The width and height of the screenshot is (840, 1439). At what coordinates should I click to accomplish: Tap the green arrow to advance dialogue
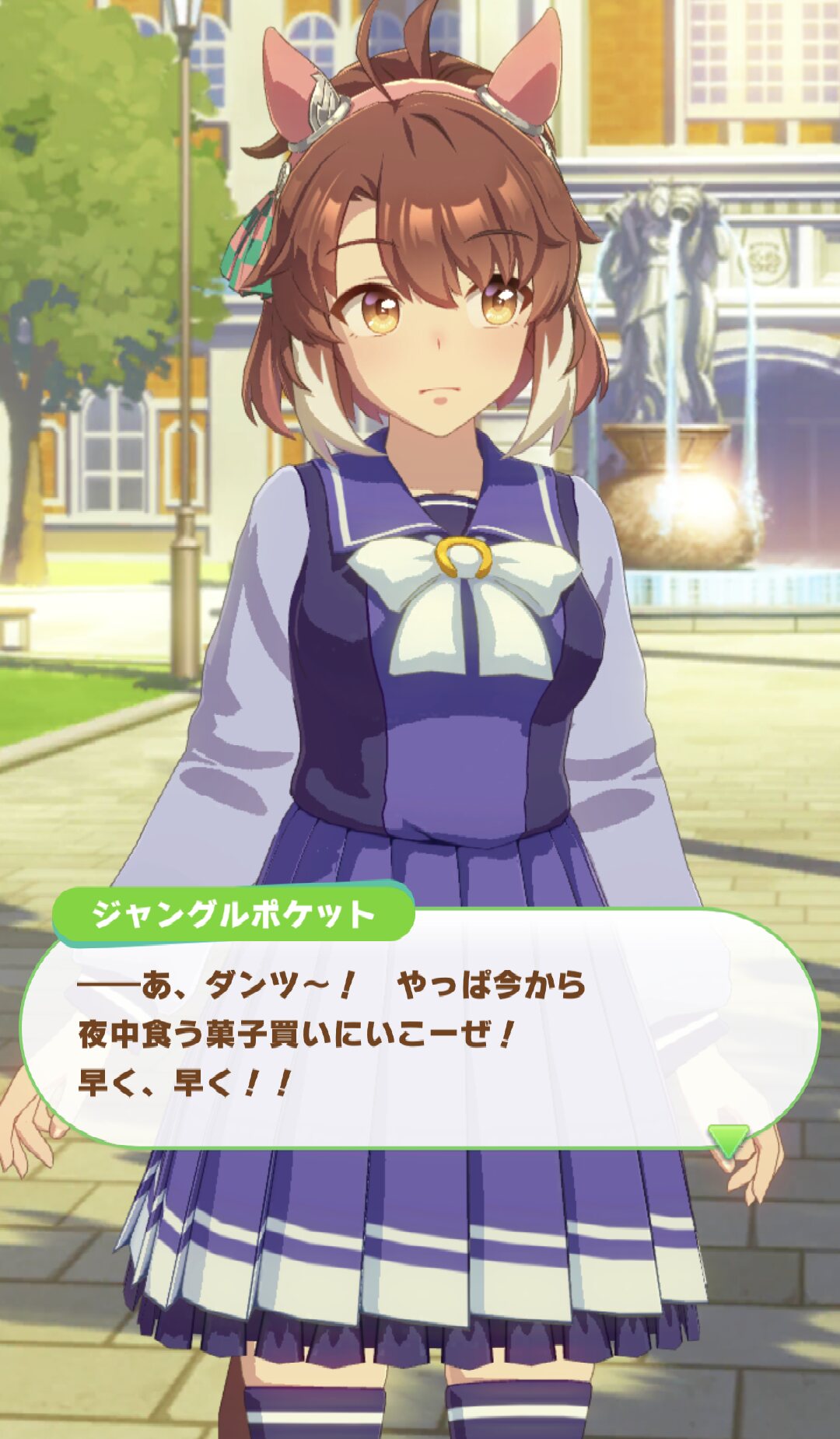pos(729,1139)
